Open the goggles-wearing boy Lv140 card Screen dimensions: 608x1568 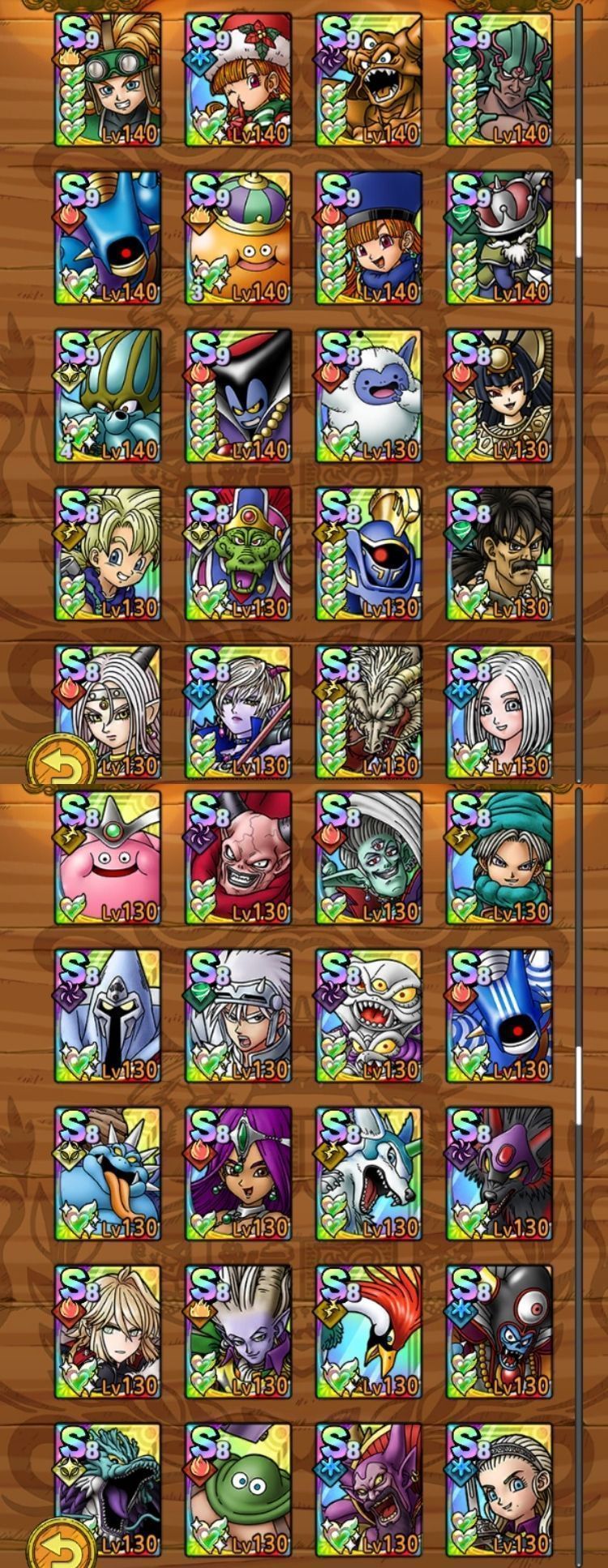tap(108, 79)
